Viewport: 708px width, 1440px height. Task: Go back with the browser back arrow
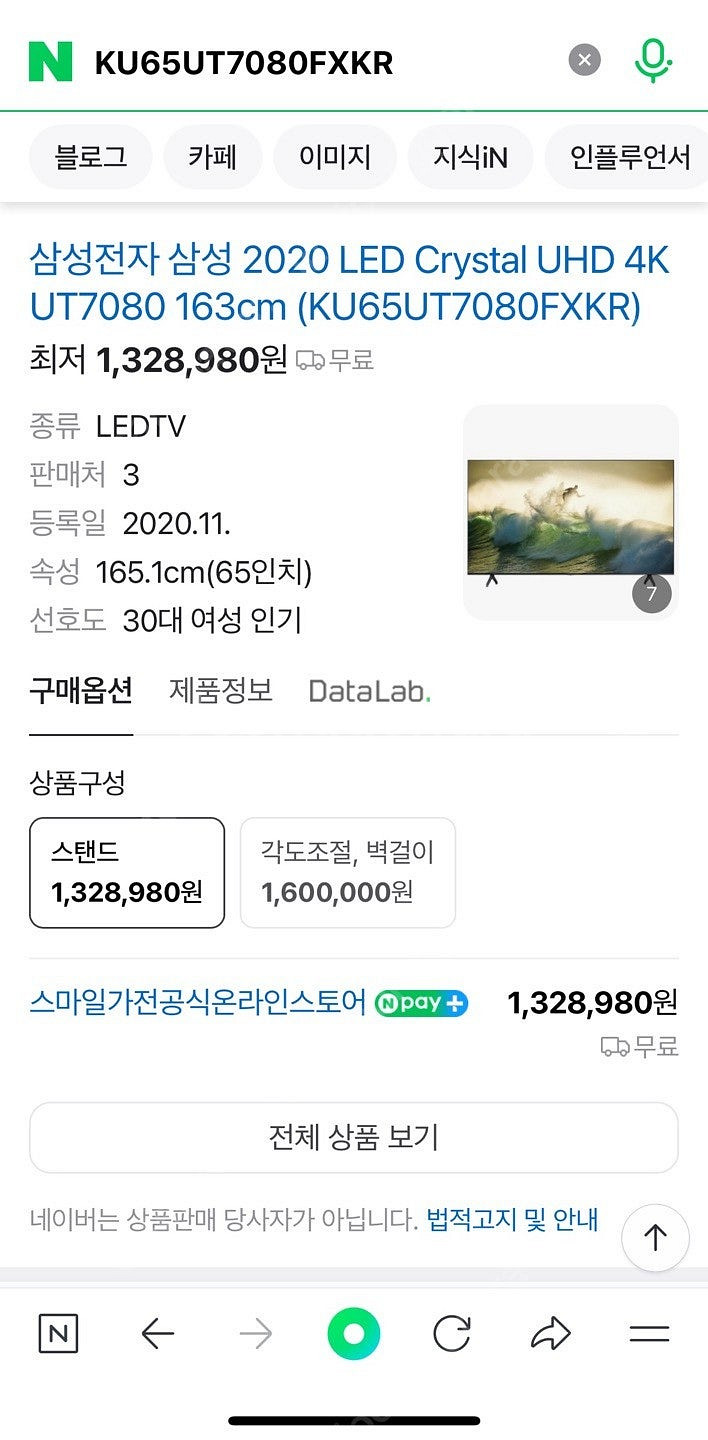(158, 1334)
